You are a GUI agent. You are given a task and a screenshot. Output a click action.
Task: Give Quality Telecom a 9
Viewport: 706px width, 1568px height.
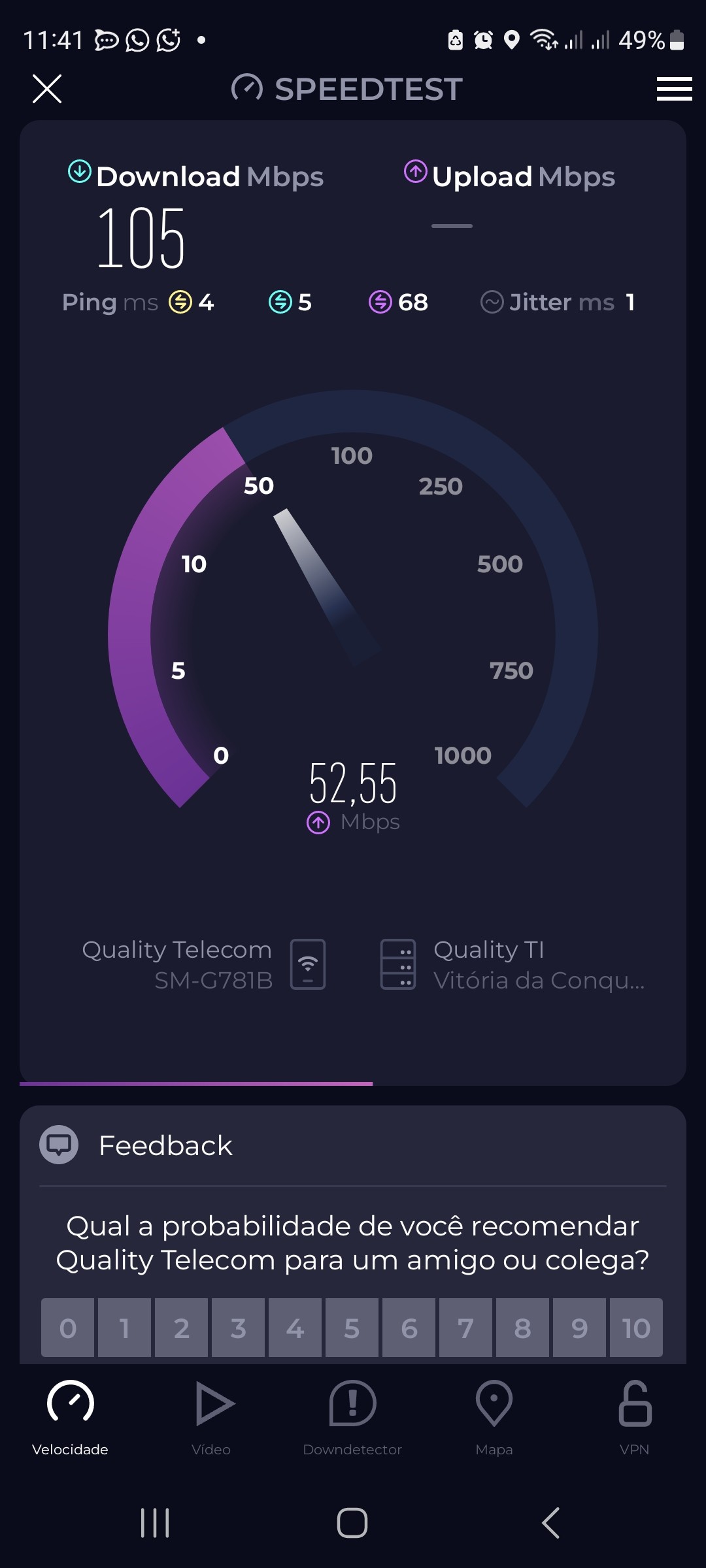click(x=580, y=1328)
